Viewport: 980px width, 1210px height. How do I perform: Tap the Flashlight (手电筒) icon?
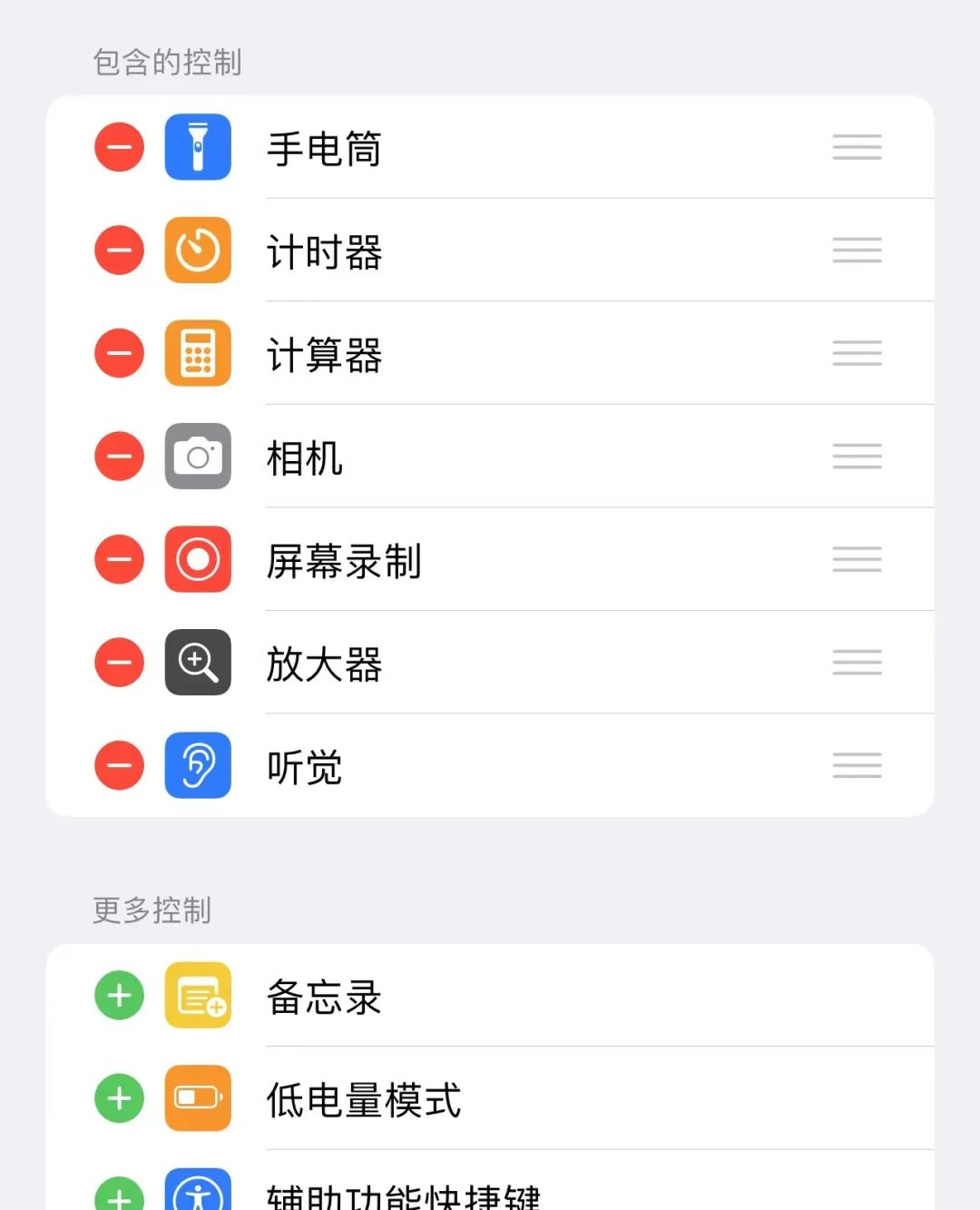coord(197,147)
